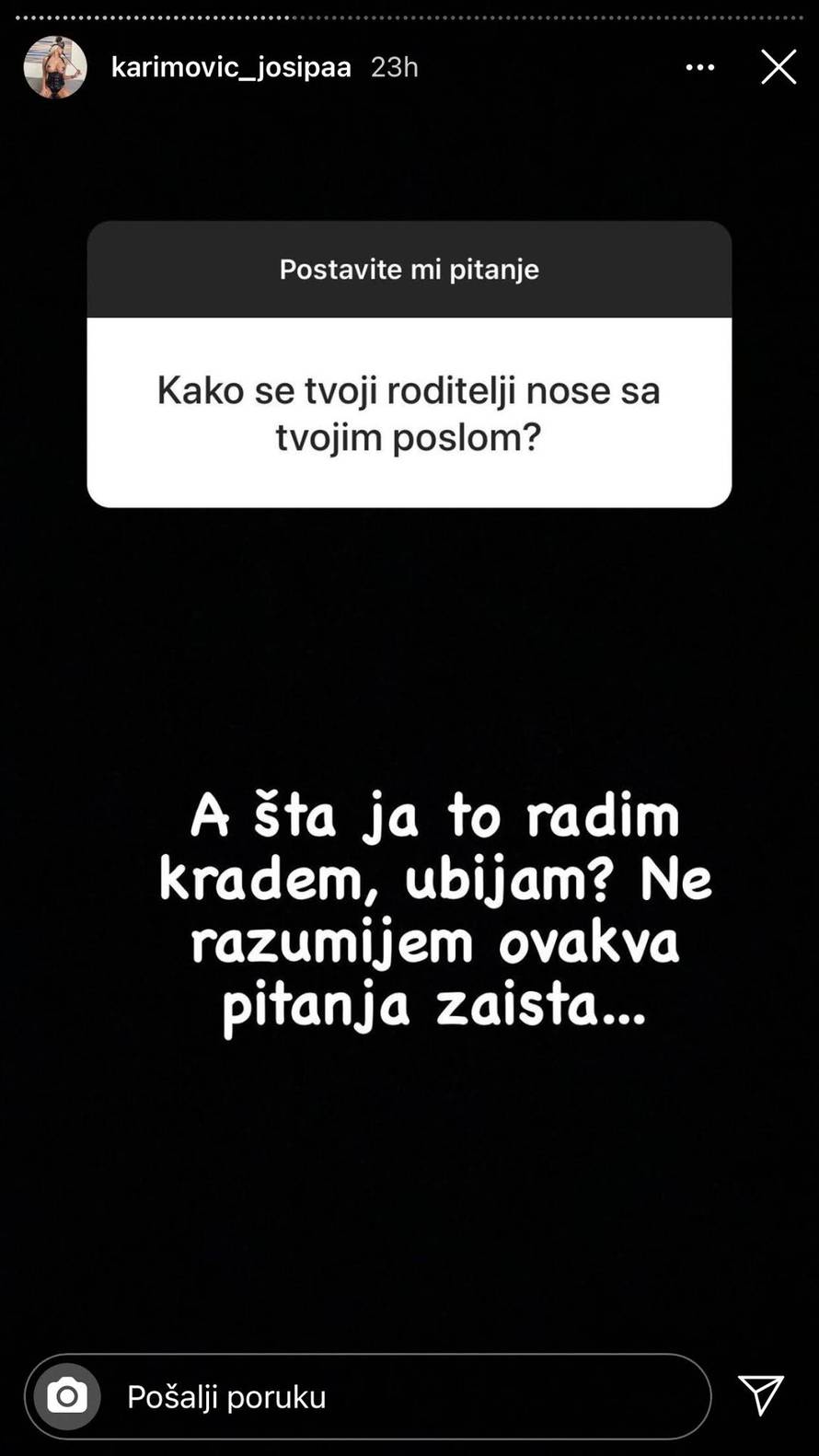Screen dimensions: 819x1456
Task: Open the camera icon in the reply bar
Action: click(x=63, y=1396)
